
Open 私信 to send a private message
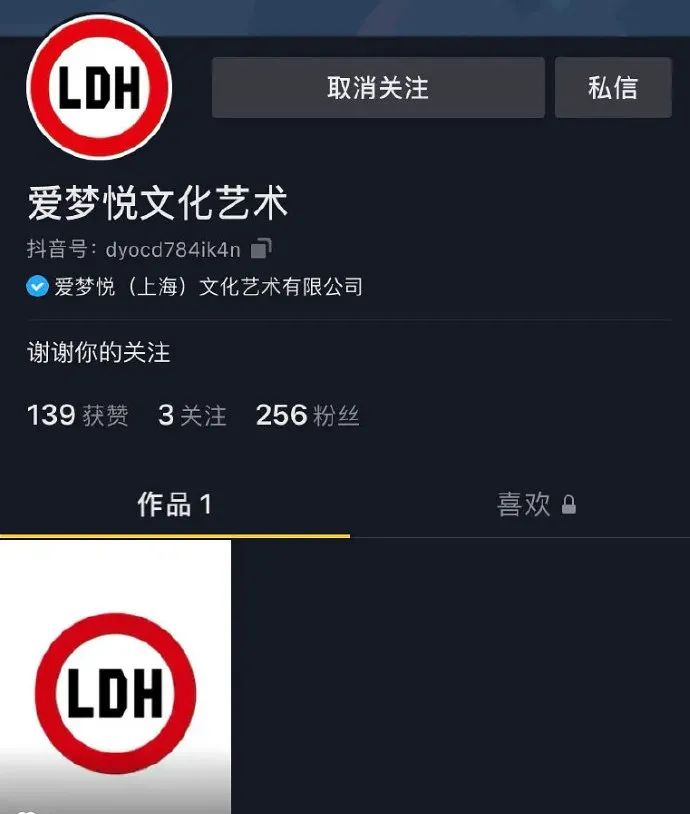(x=612, y=88)
